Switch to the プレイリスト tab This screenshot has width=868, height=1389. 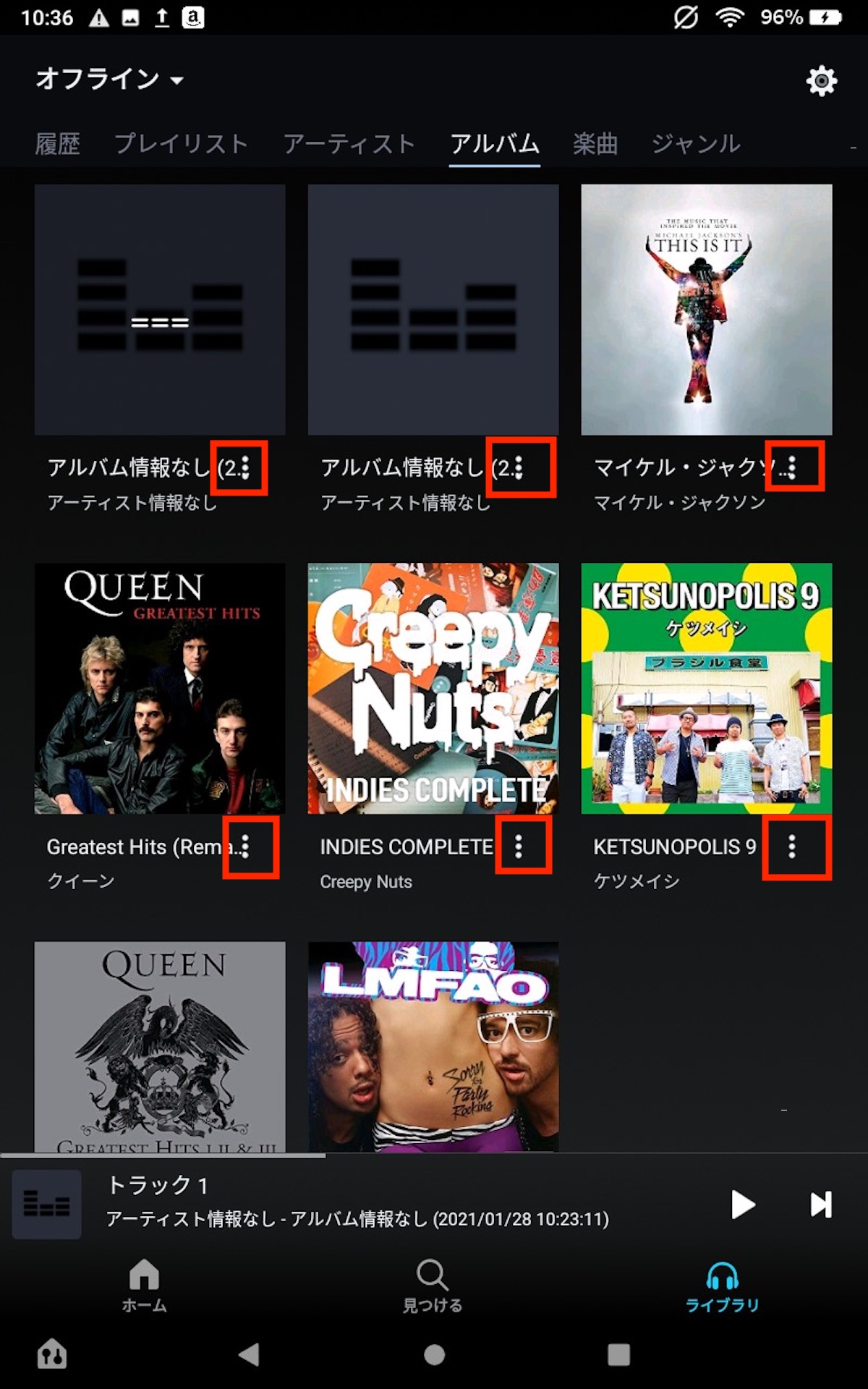tap(181, 144)
